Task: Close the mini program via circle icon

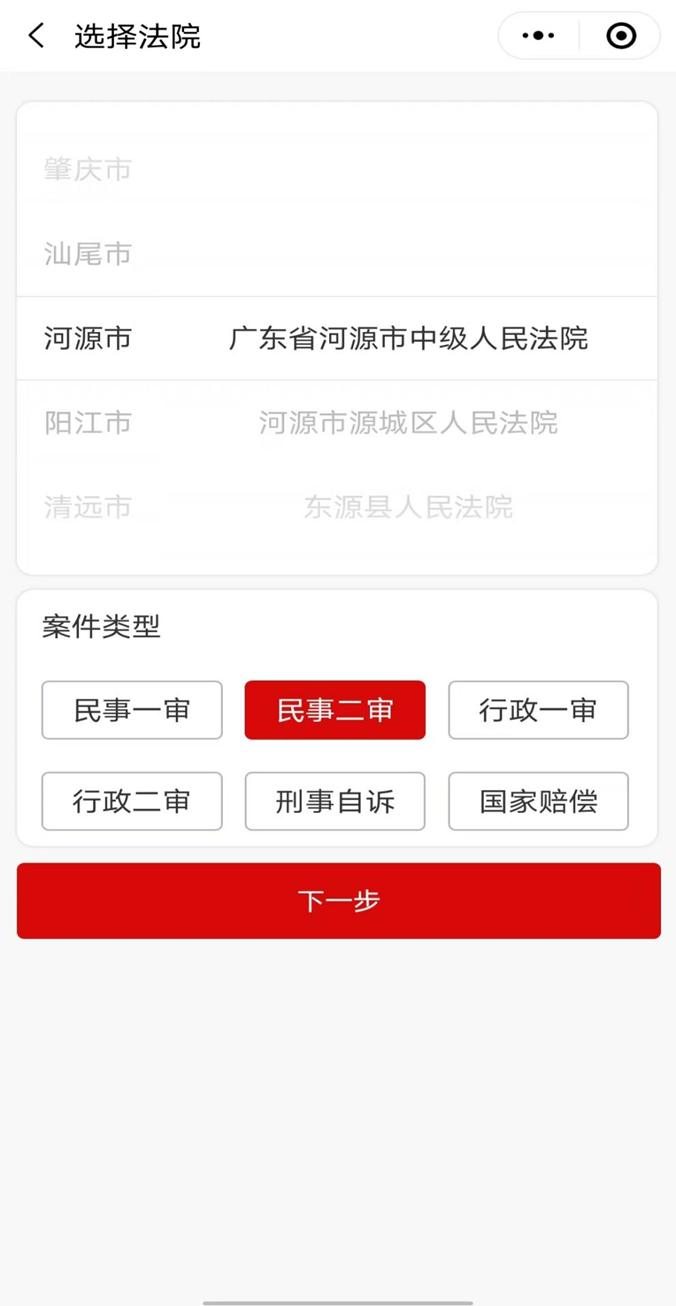Action: [621, 36]
